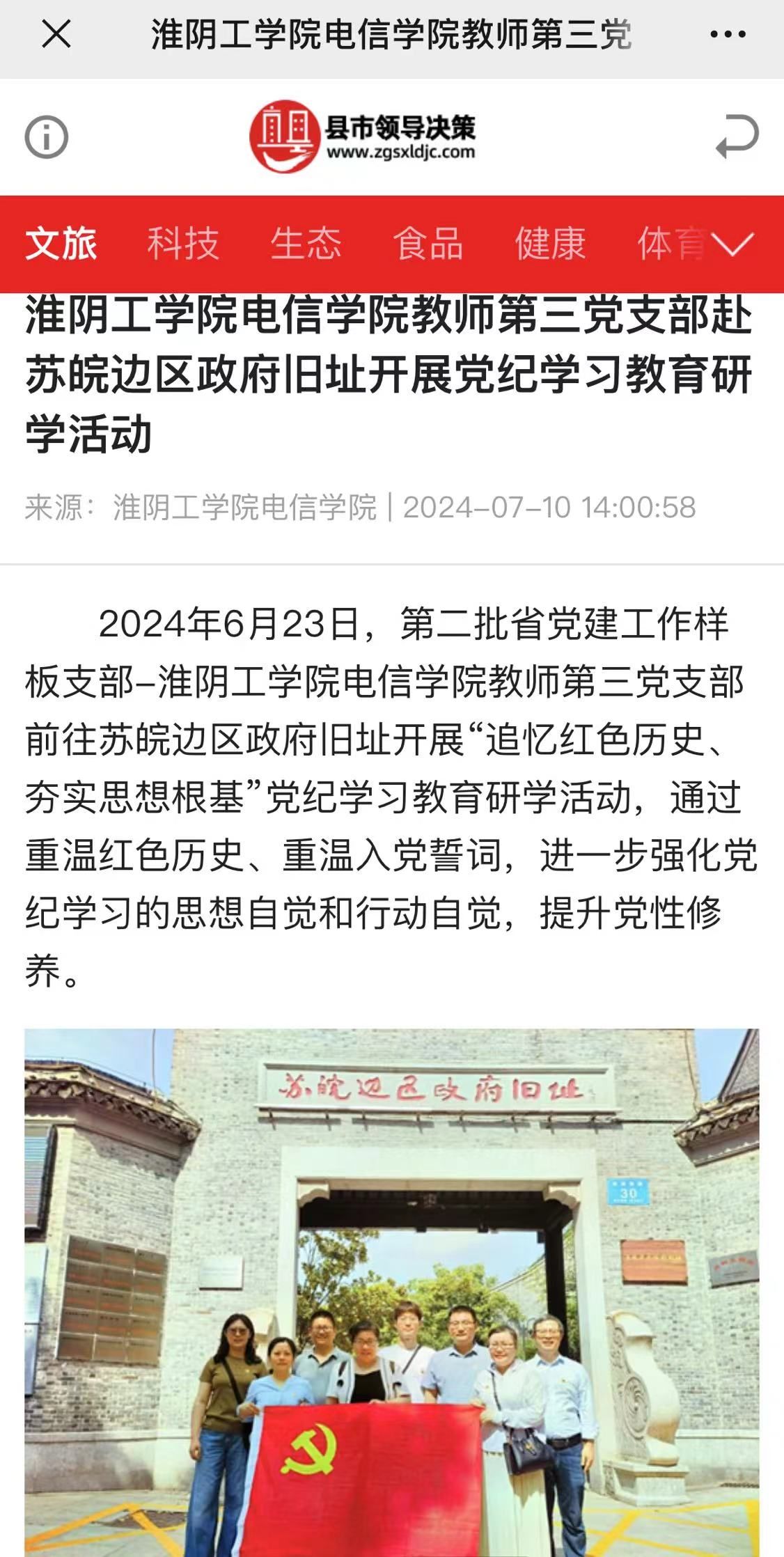784x1557 pixels.
Task: Close the article webview
Action: 56,33
